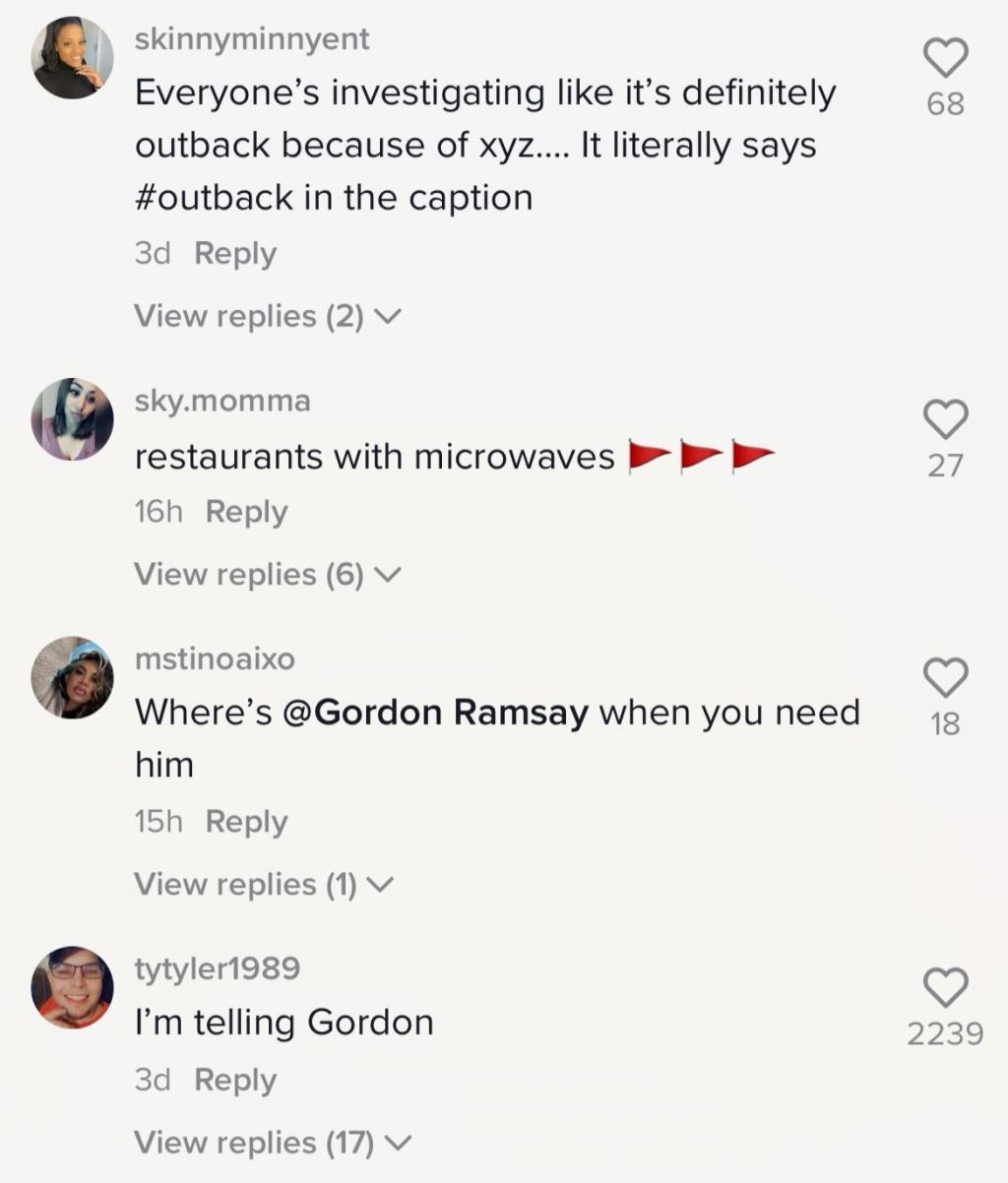The height and width of the screenshot is (1183, 1008).
Task: Like skinnyminnyent's comment
Action: click(945, 59)
